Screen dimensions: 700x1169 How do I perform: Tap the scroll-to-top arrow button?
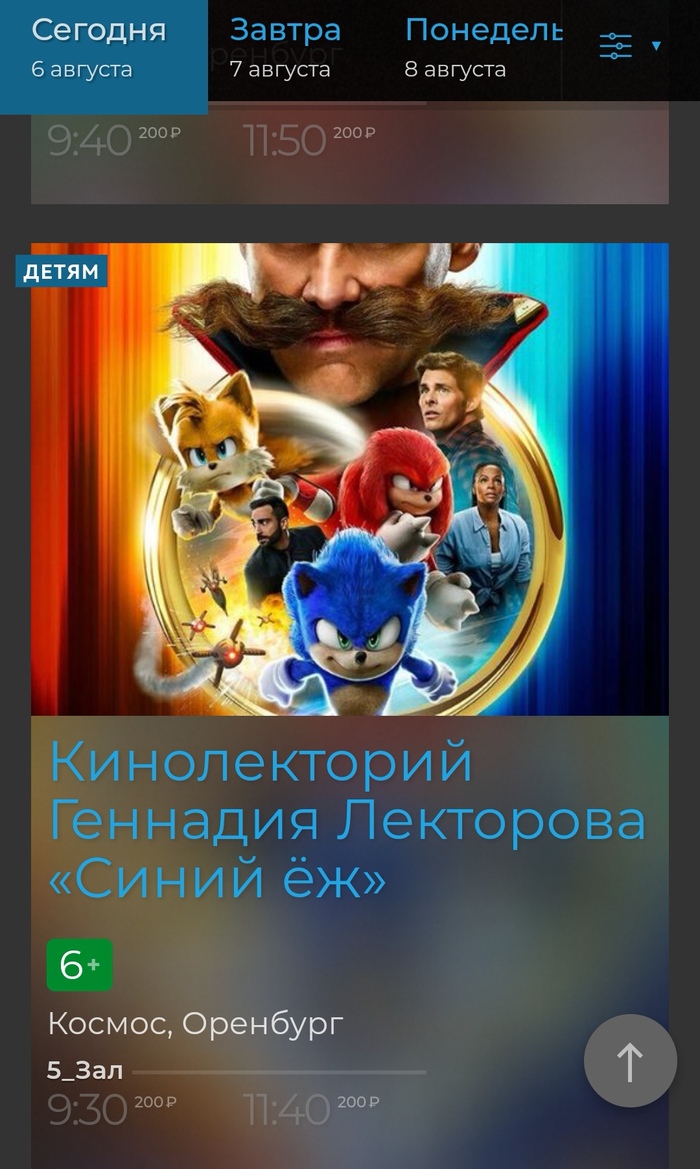[630, 1061]
